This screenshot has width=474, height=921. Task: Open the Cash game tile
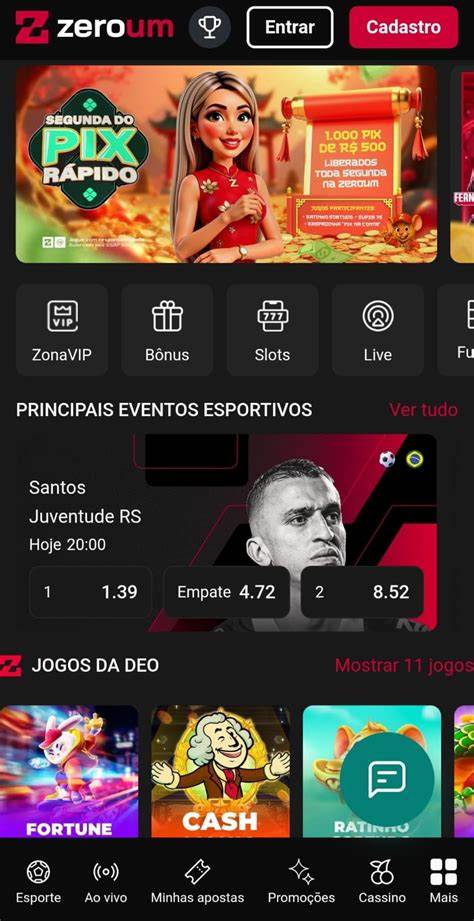(220, 771)
